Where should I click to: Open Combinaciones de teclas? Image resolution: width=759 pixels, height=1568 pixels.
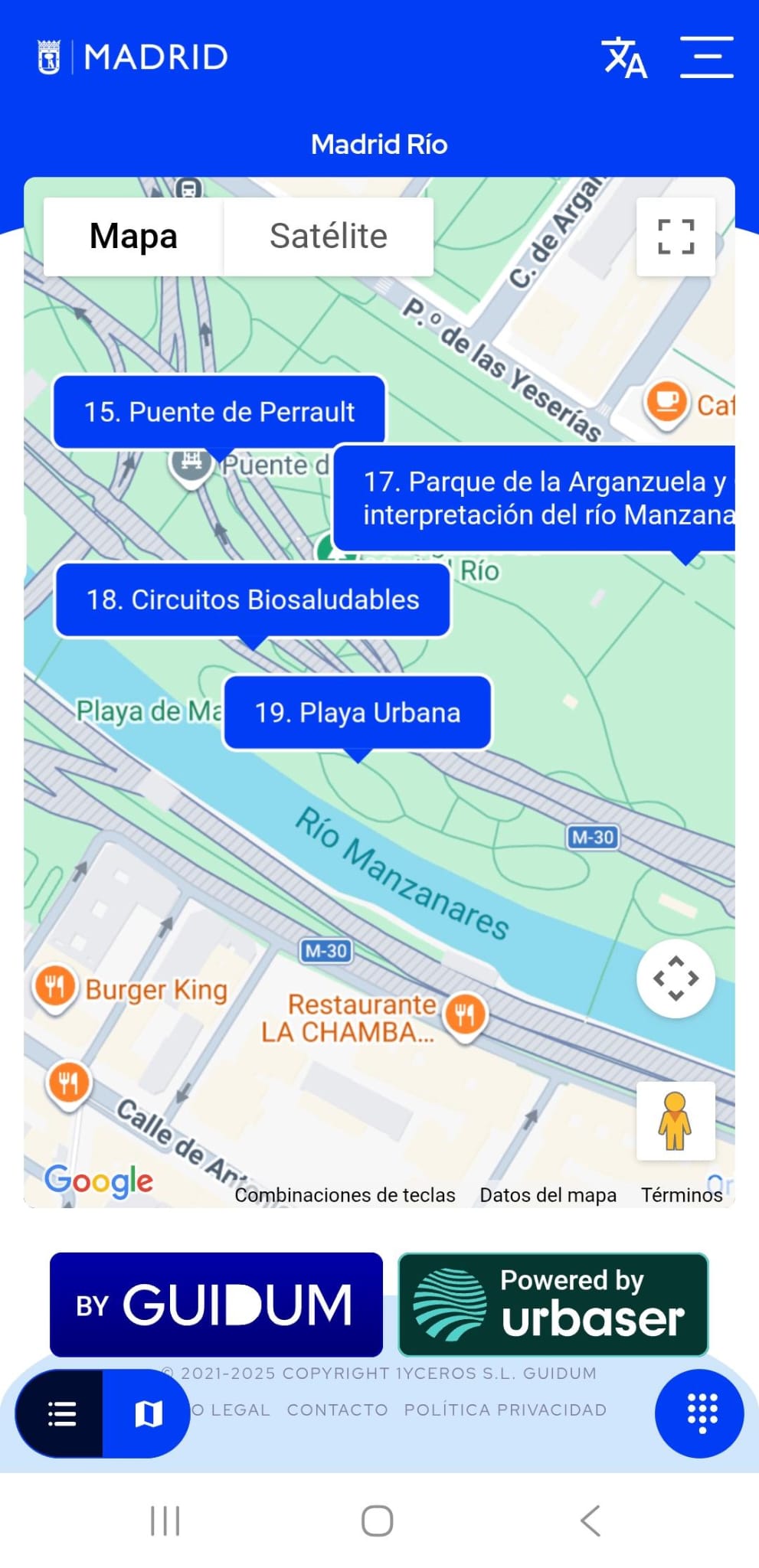click(x=345, y=1195)
